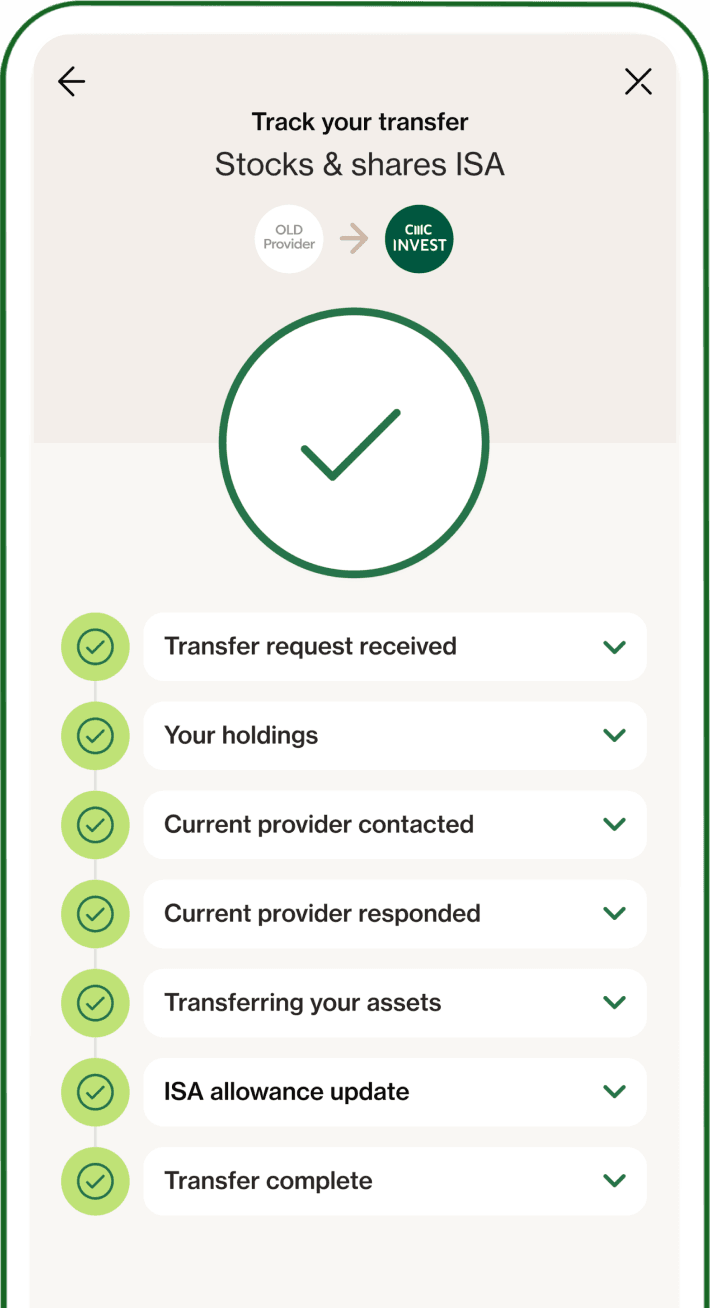Image resolution: width=710 pixels, height=1308 pixels.
Task: Show details for Current provider contacted
Action: click(x=614, y=825)
